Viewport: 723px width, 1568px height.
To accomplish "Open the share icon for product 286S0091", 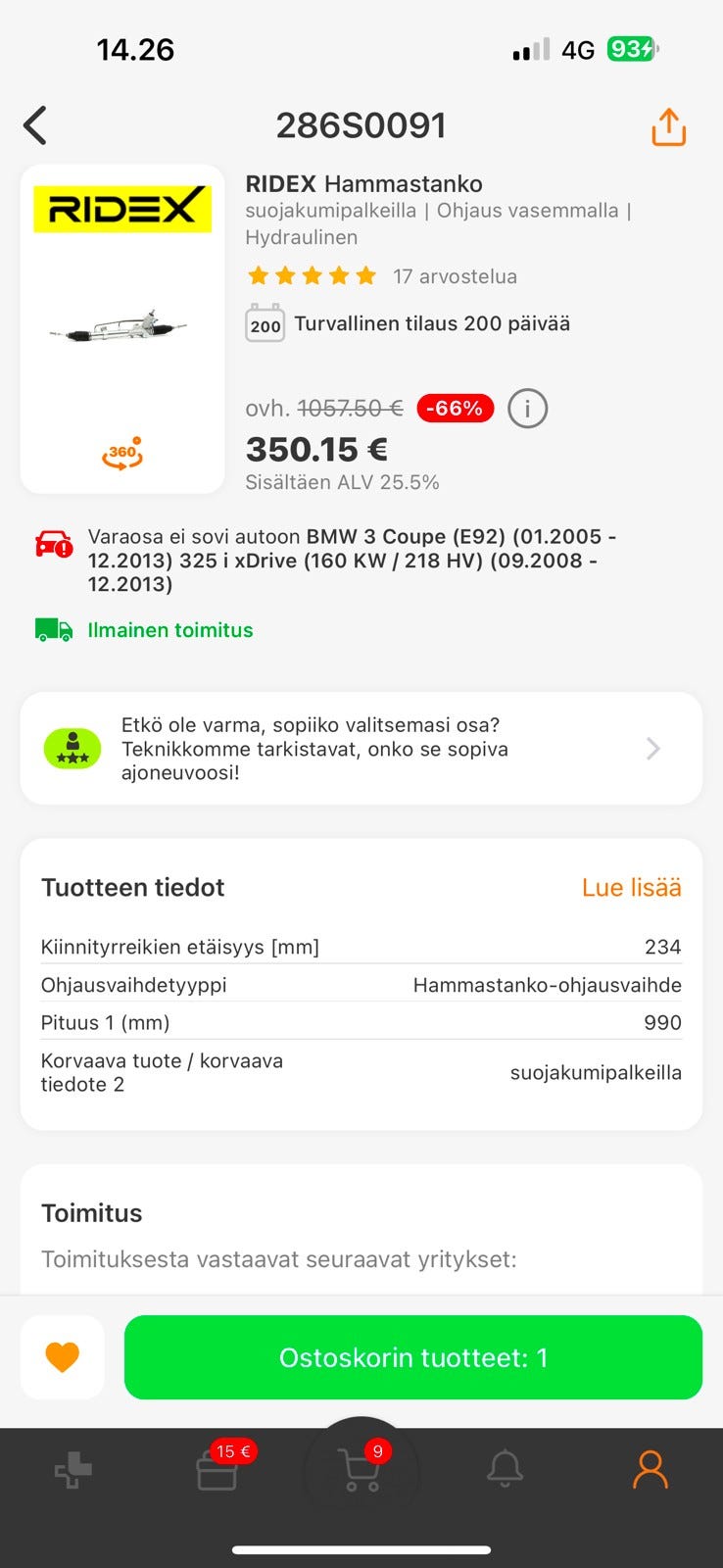I will [667, 125].
